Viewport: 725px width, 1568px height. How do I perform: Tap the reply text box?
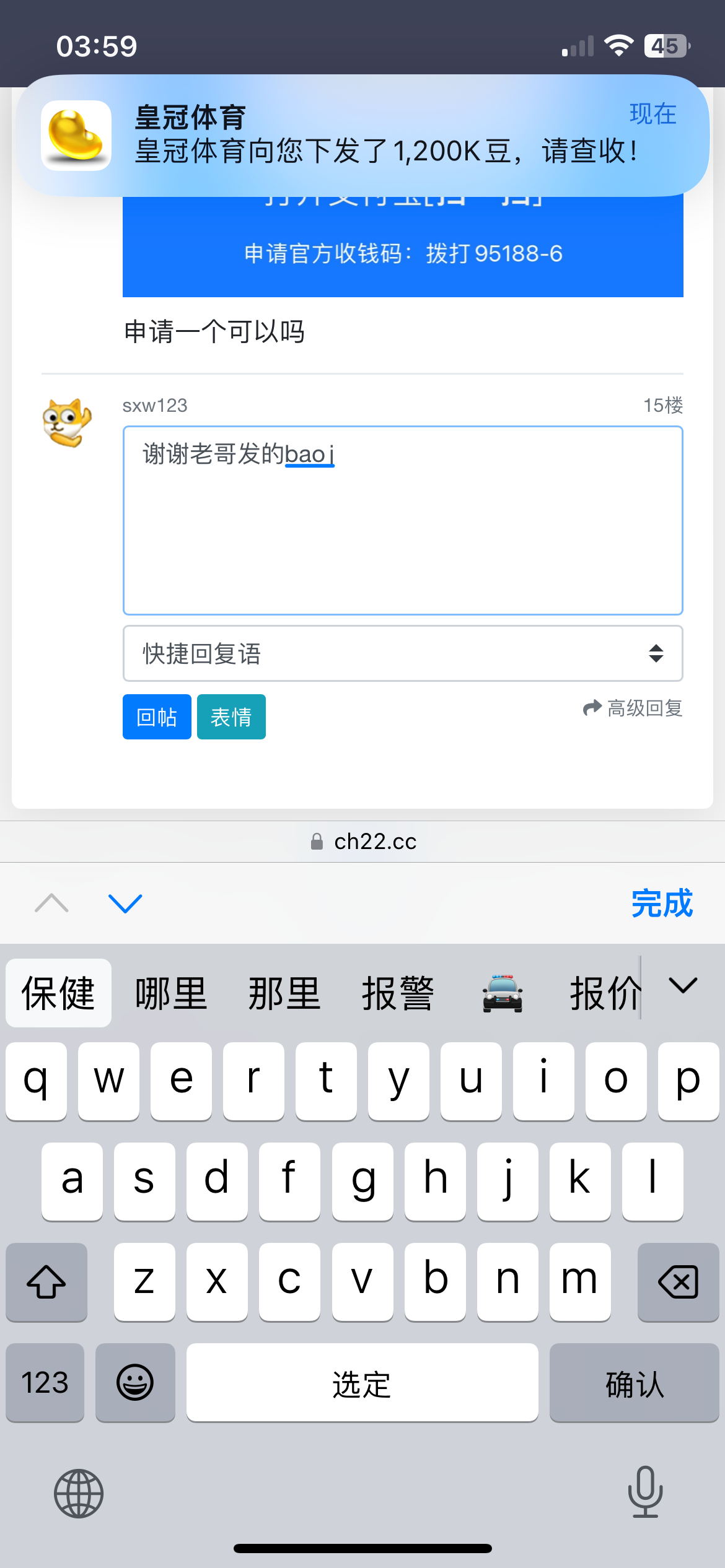(x=403, y=520)
